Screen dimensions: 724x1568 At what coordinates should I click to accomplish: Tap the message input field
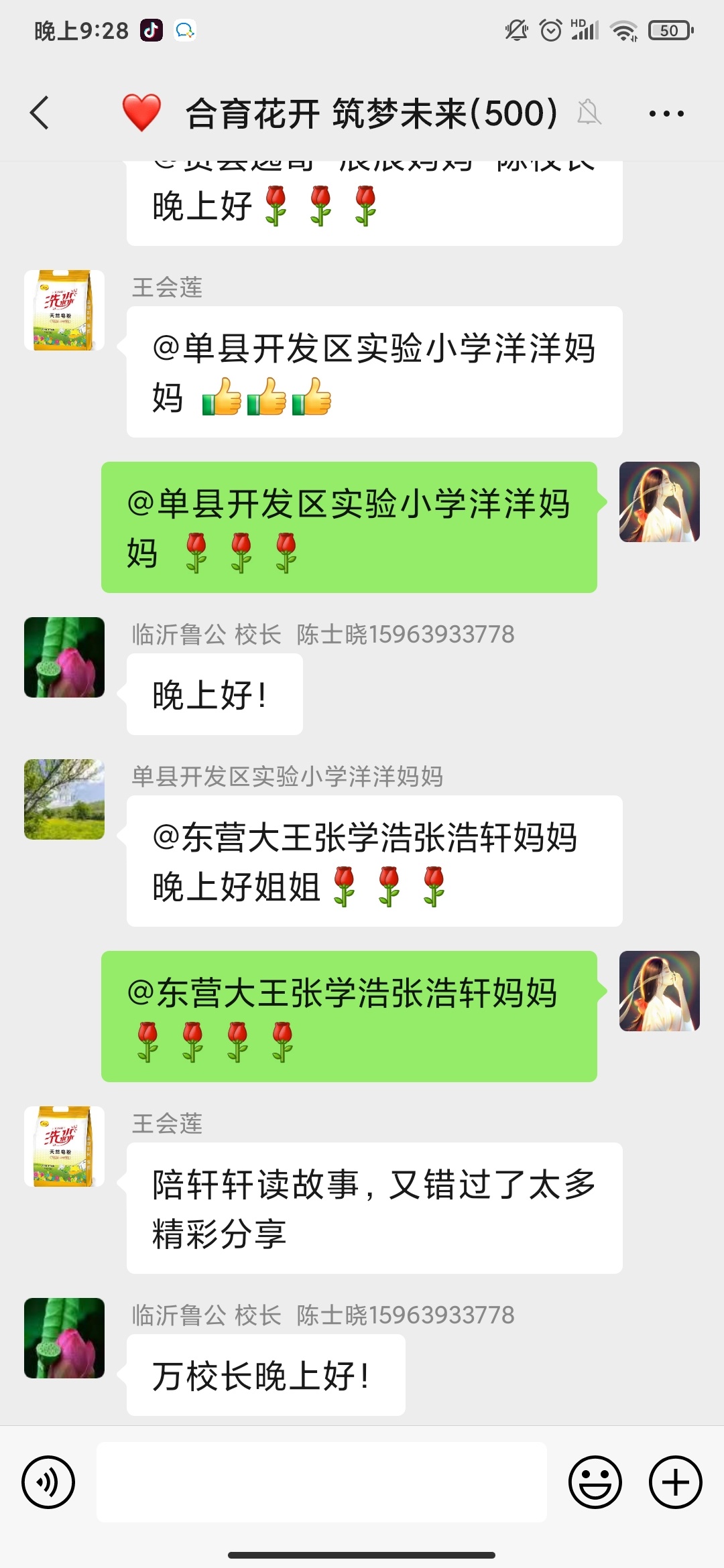pos(322,1482)
